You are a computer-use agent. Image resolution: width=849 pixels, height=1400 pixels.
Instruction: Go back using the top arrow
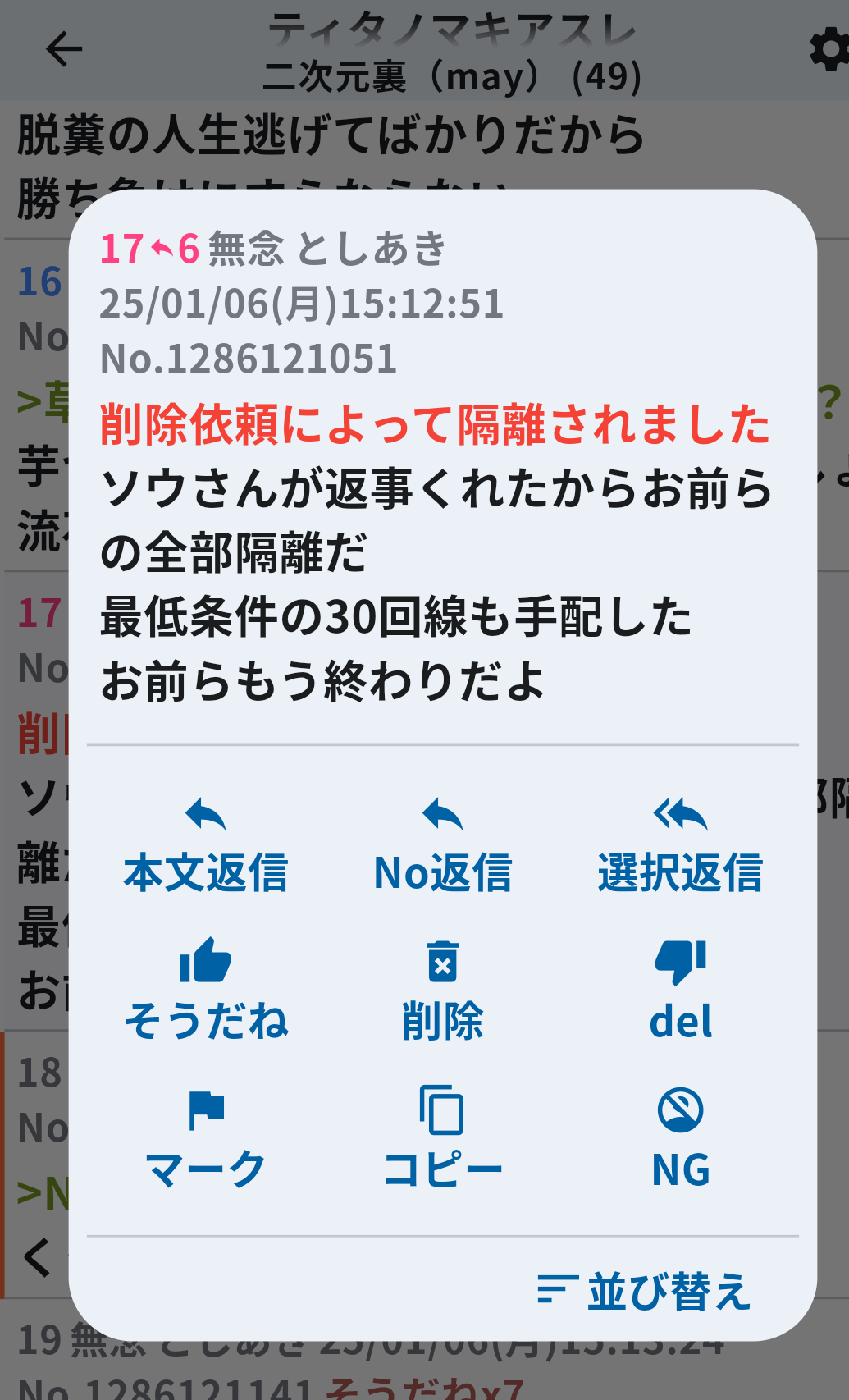click(x=64, y=49)
